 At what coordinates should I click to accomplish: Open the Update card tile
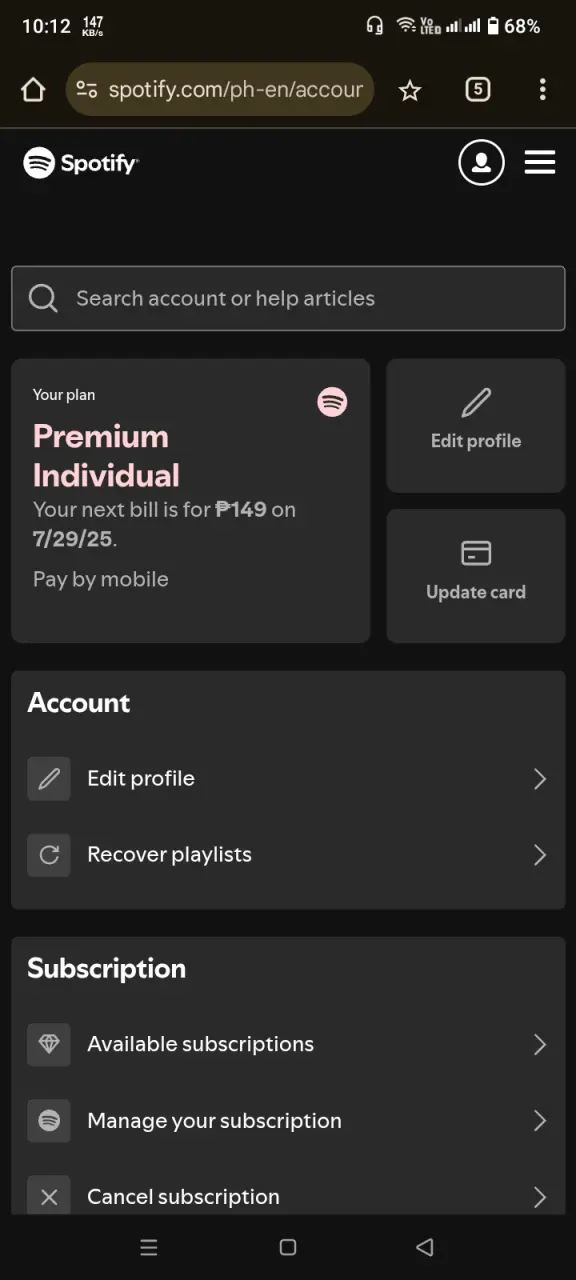[476, 576]
